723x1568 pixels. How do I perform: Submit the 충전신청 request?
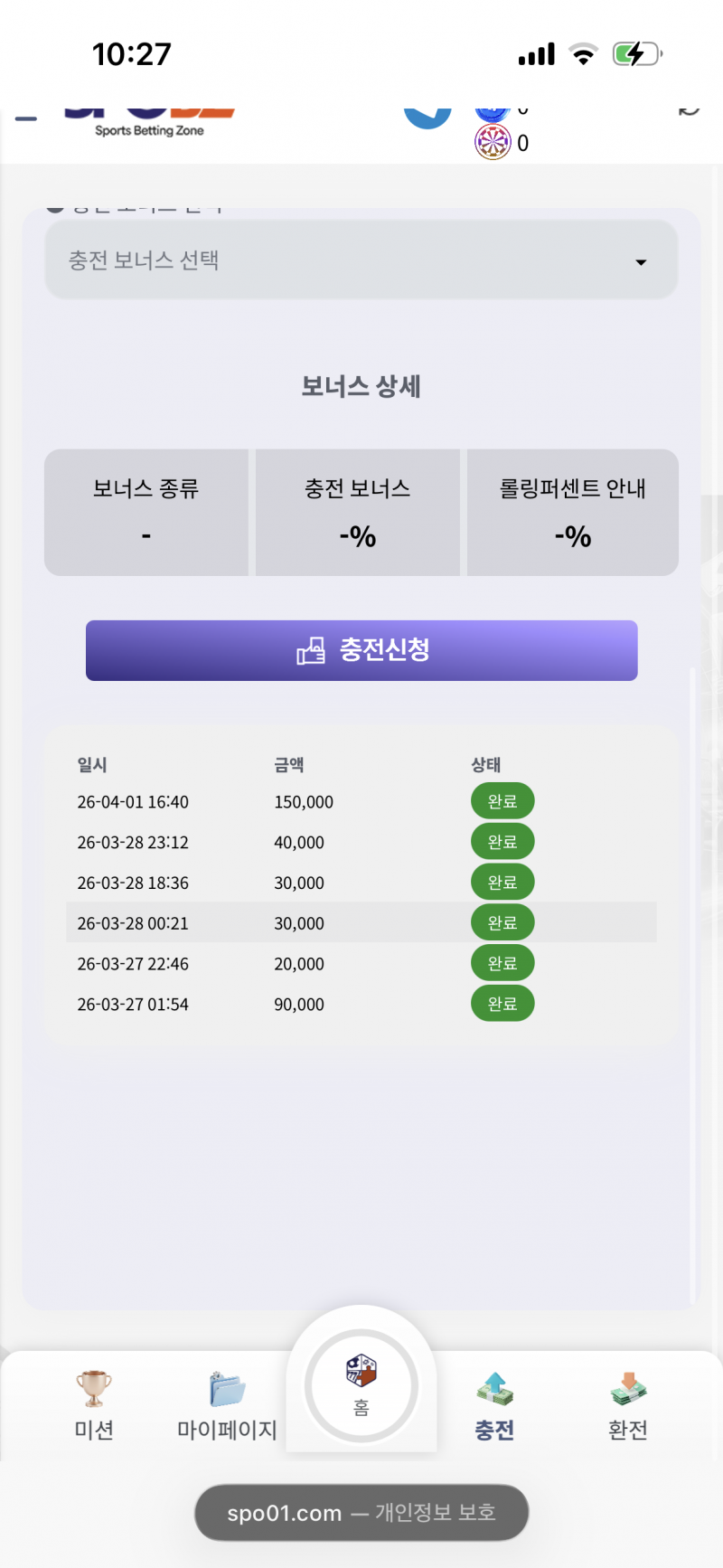click(x=361, y=650)
